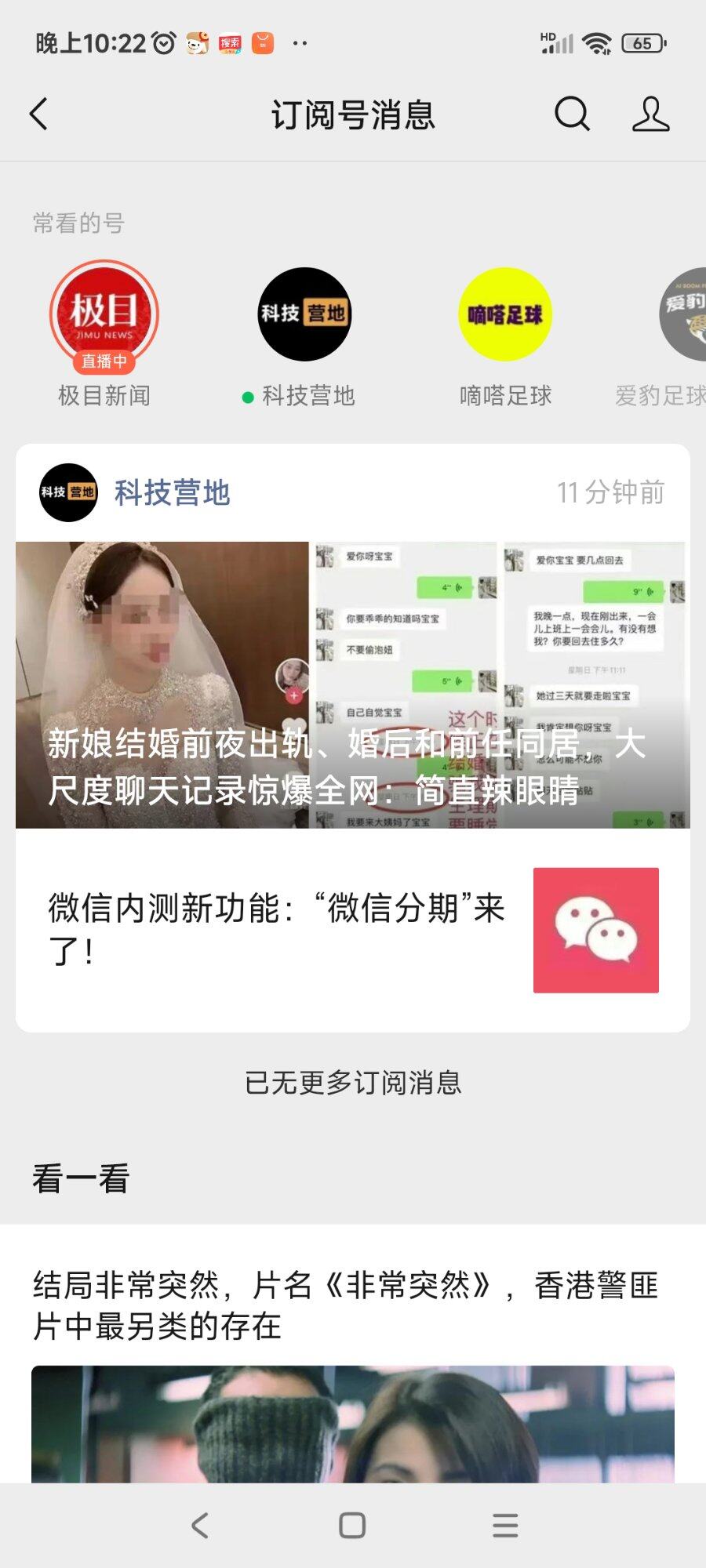Open 科技营地 in frequently viewed accounts
This screenshot has width=706, height=1568.
pos(304,315)
